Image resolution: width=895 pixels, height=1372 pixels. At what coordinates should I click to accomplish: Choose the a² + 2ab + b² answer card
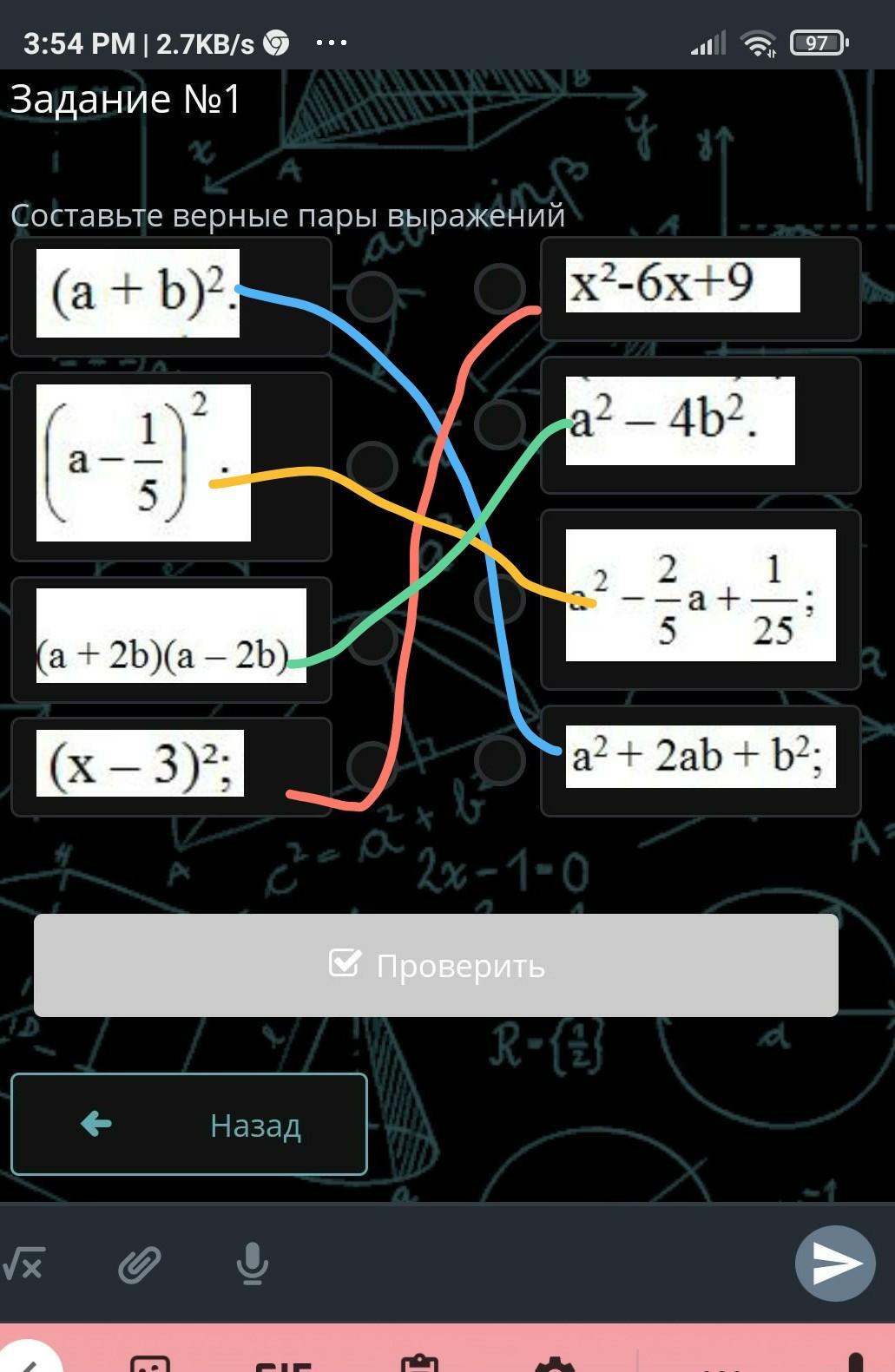tap(701, 757)
